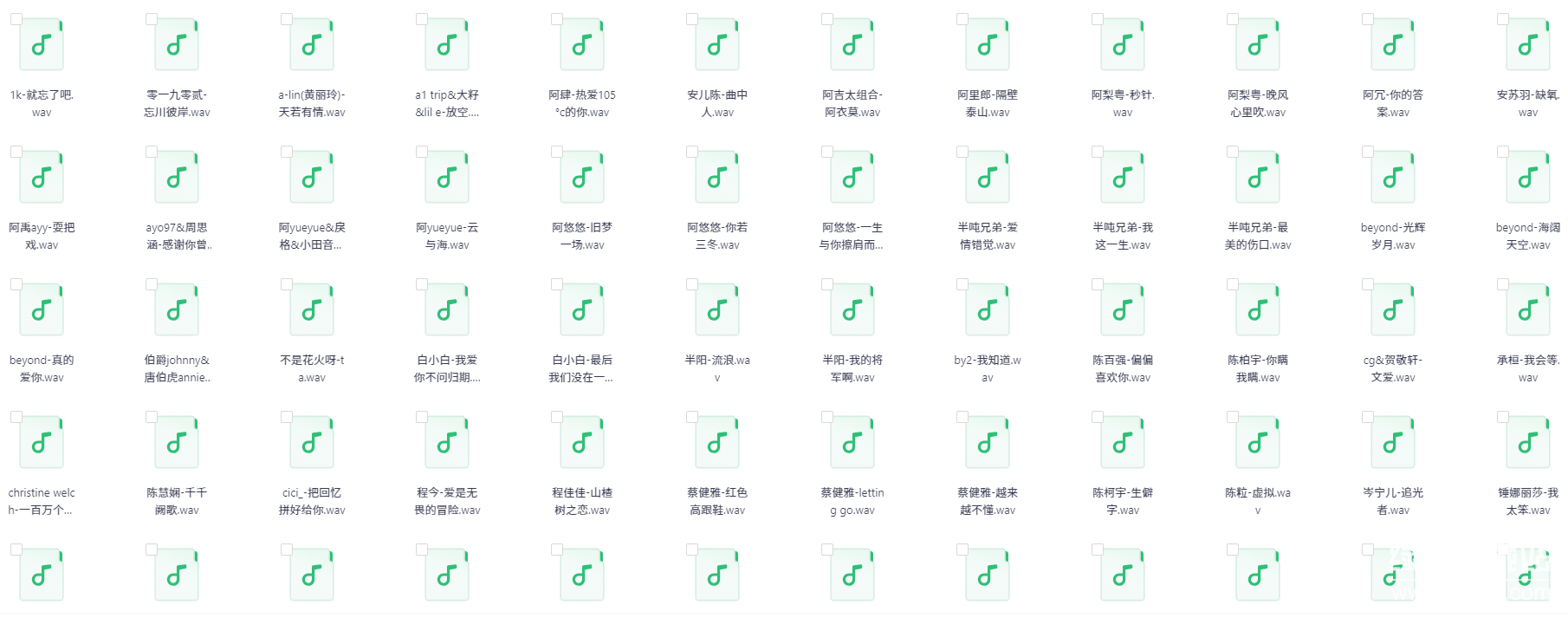Open the file 1k-就忘了吧.wav
The height and width of the screenshot is (618, 1568).
(42, 47)
